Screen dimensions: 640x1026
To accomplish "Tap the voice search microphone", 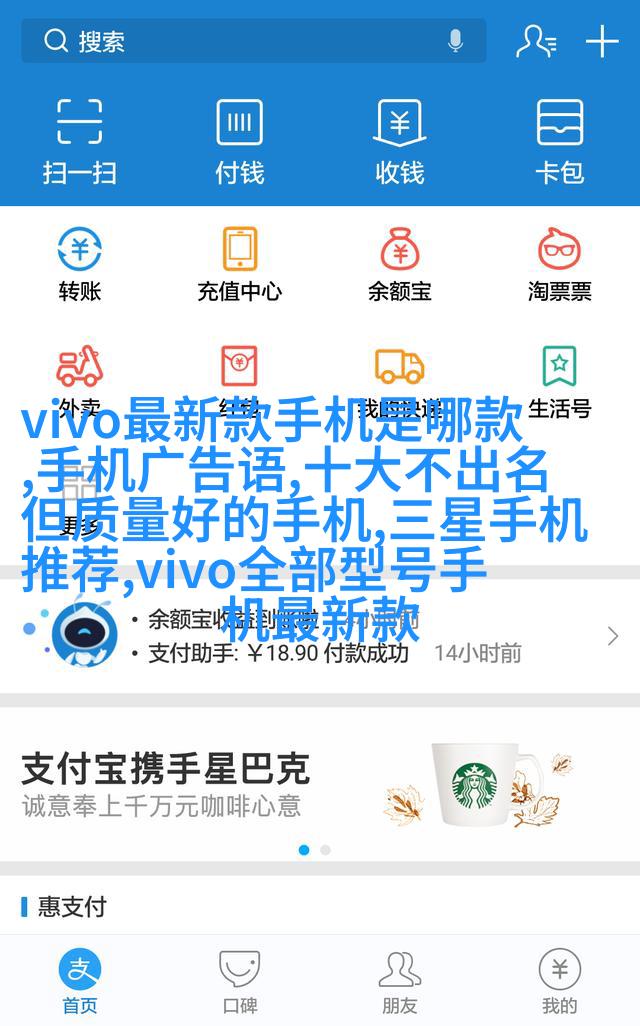I will tap(455, 42).
